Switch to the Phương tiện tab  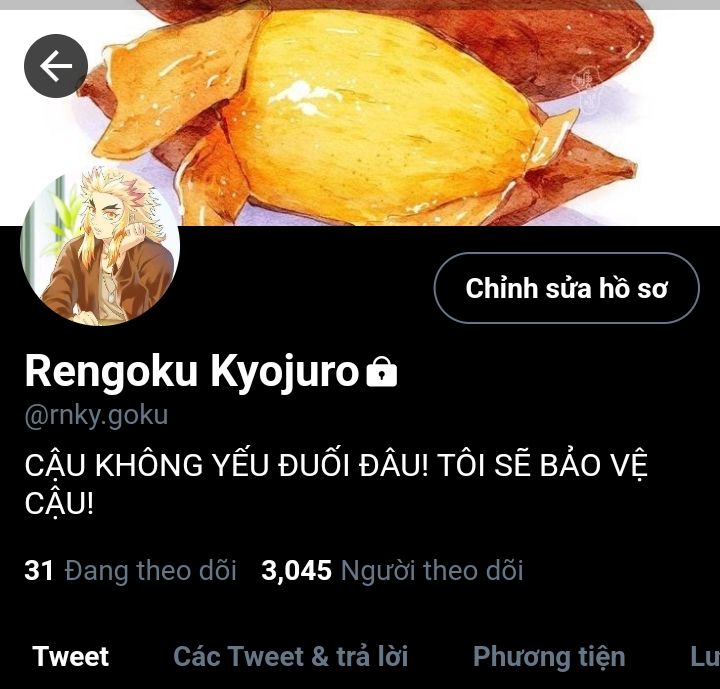(x=548, y=656)
